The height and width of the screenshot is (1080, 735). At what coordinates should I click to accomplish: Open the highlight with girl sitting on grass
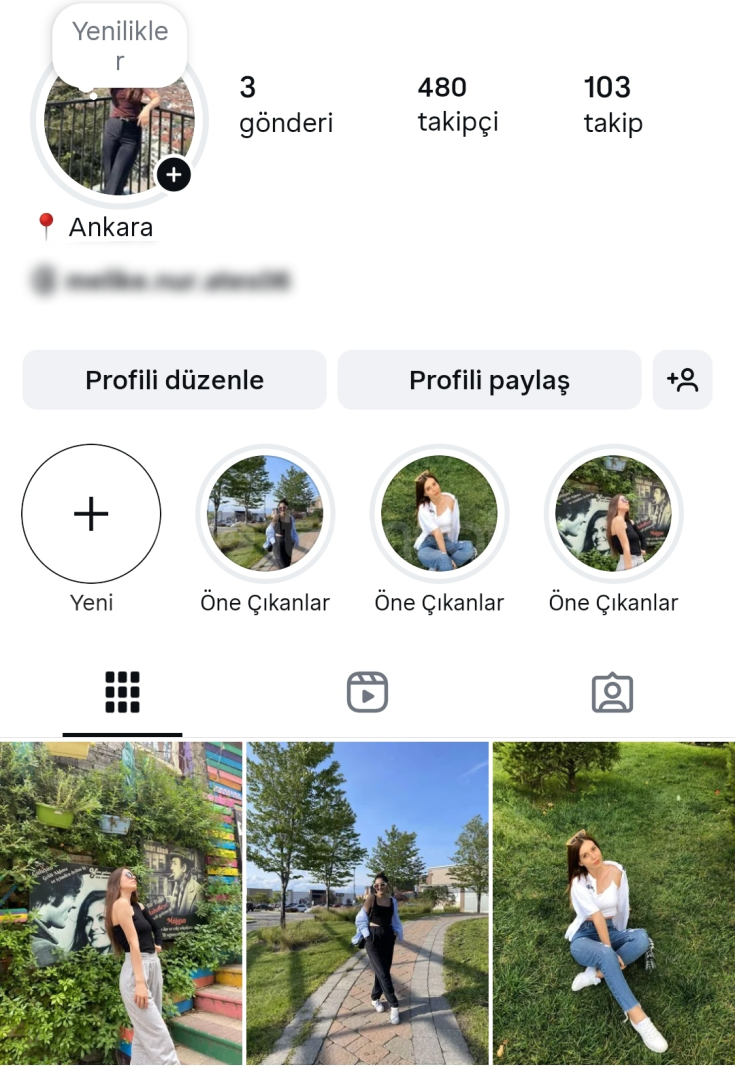click(x=439, y=513)
